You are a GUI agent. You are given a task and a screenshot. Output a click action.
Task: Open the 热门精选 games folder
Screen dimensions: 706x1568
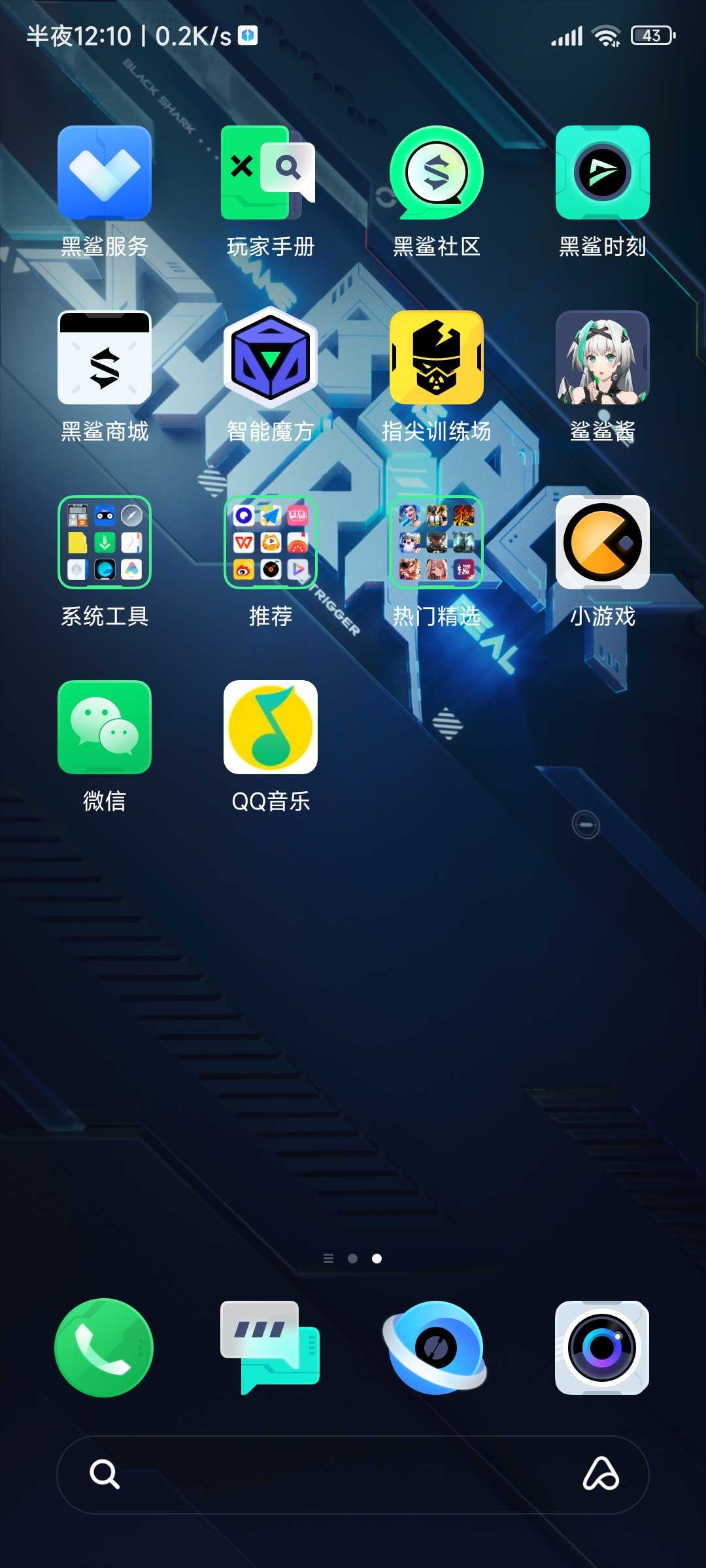point(436,542)
